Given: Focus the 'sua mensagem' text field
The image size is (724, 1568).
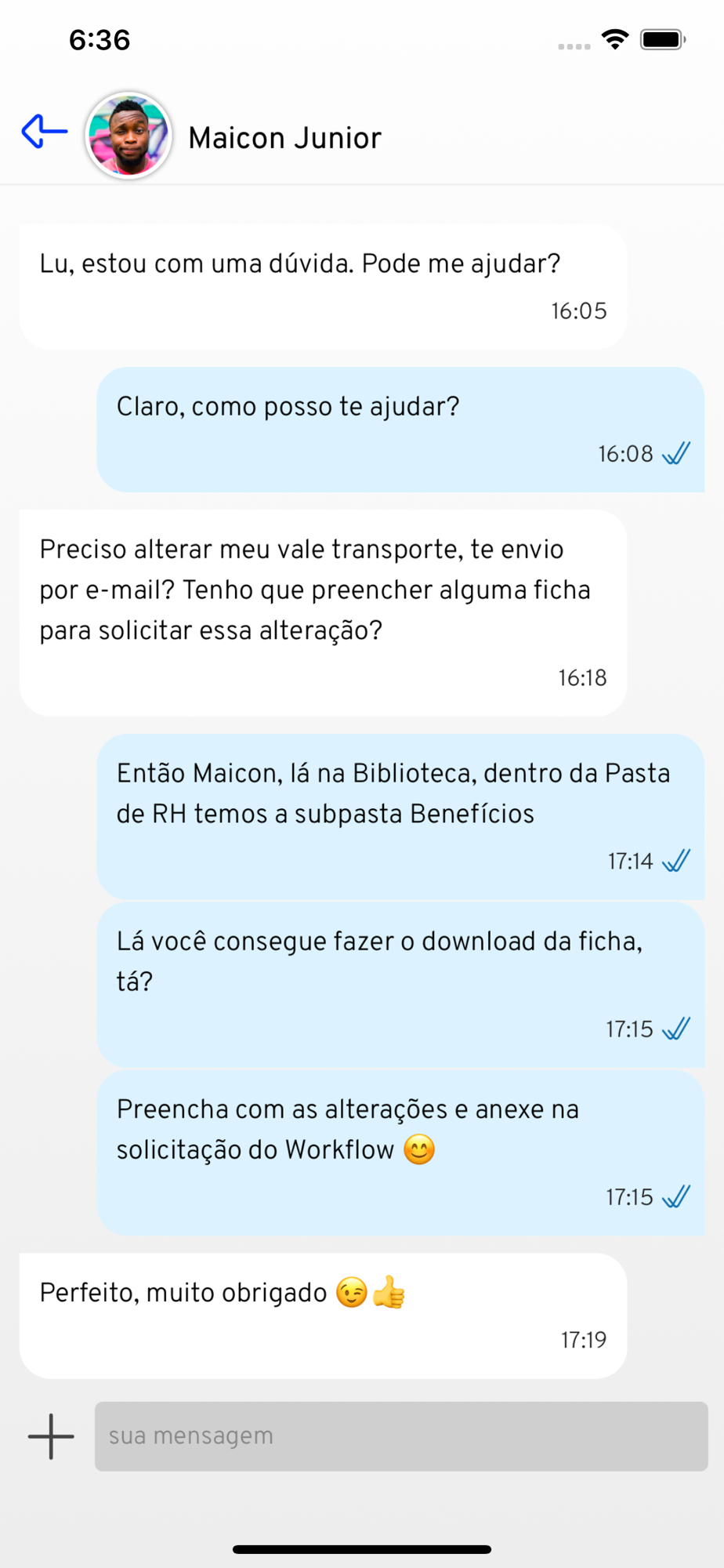Looking at the screenshot, I should click(401, 1436).
